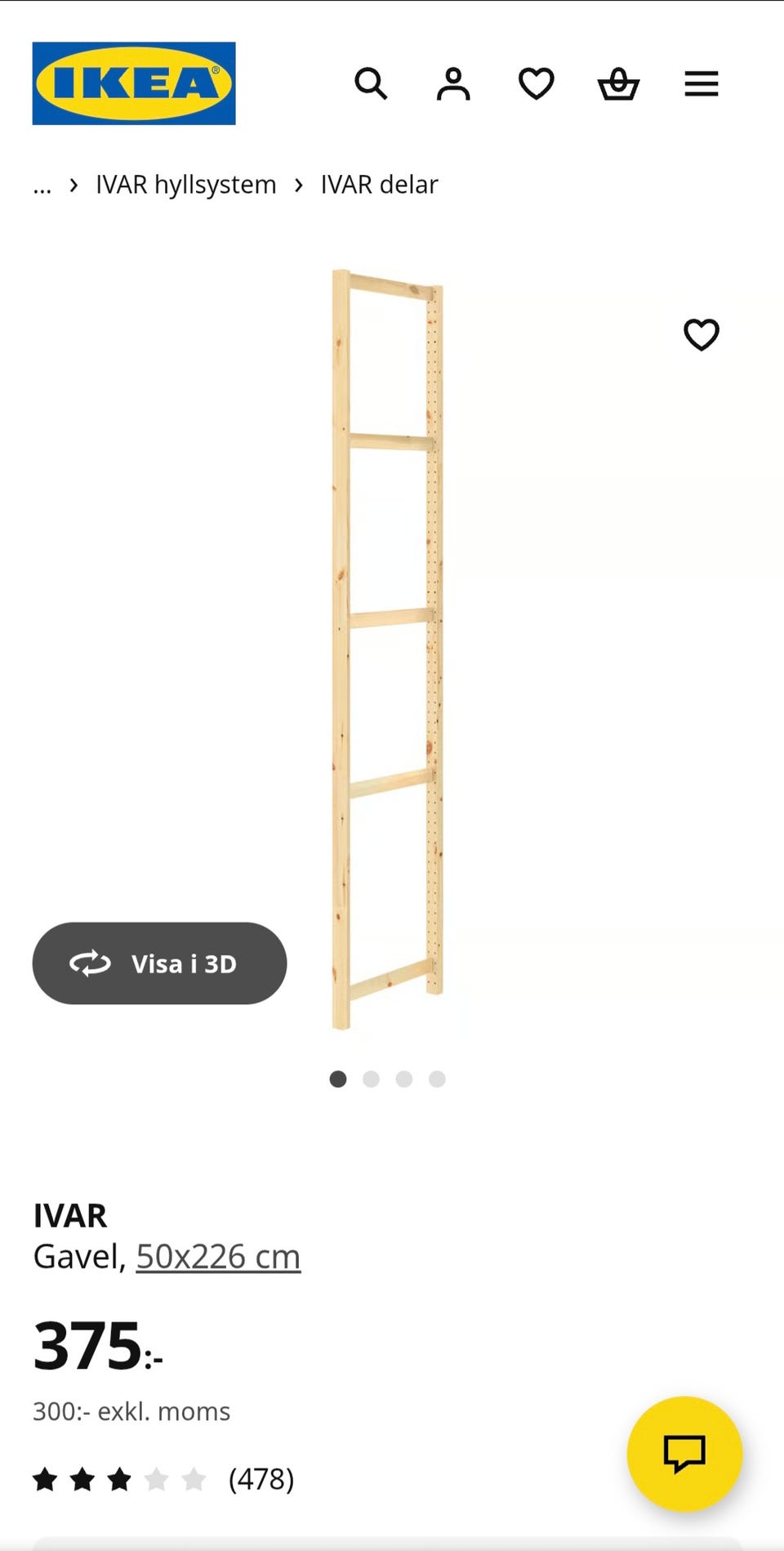Save IVAR Gavel to favourites
This screenshot has height=1551, width=784.
pos(702,334)
